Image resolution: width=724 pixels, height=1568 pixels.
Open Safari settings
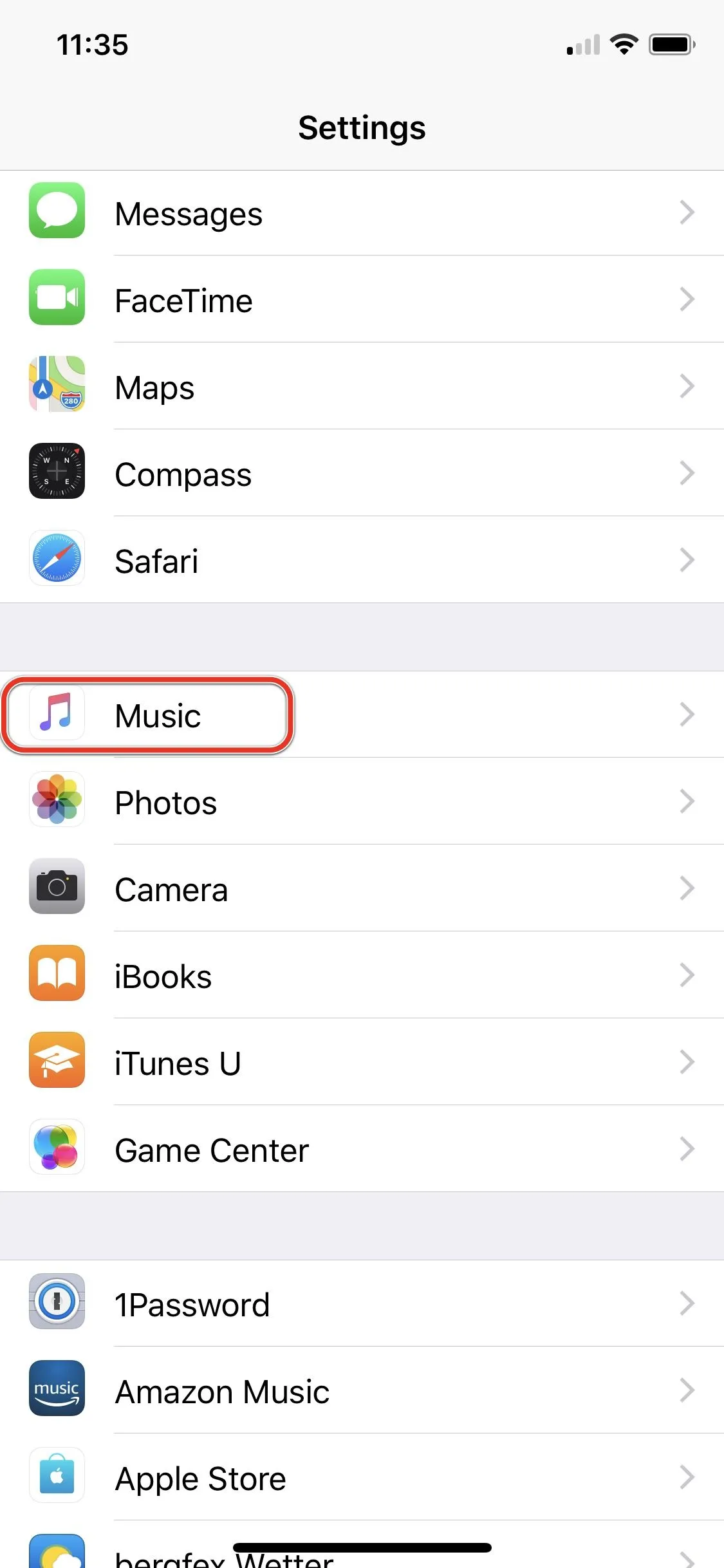pos(360,561)
